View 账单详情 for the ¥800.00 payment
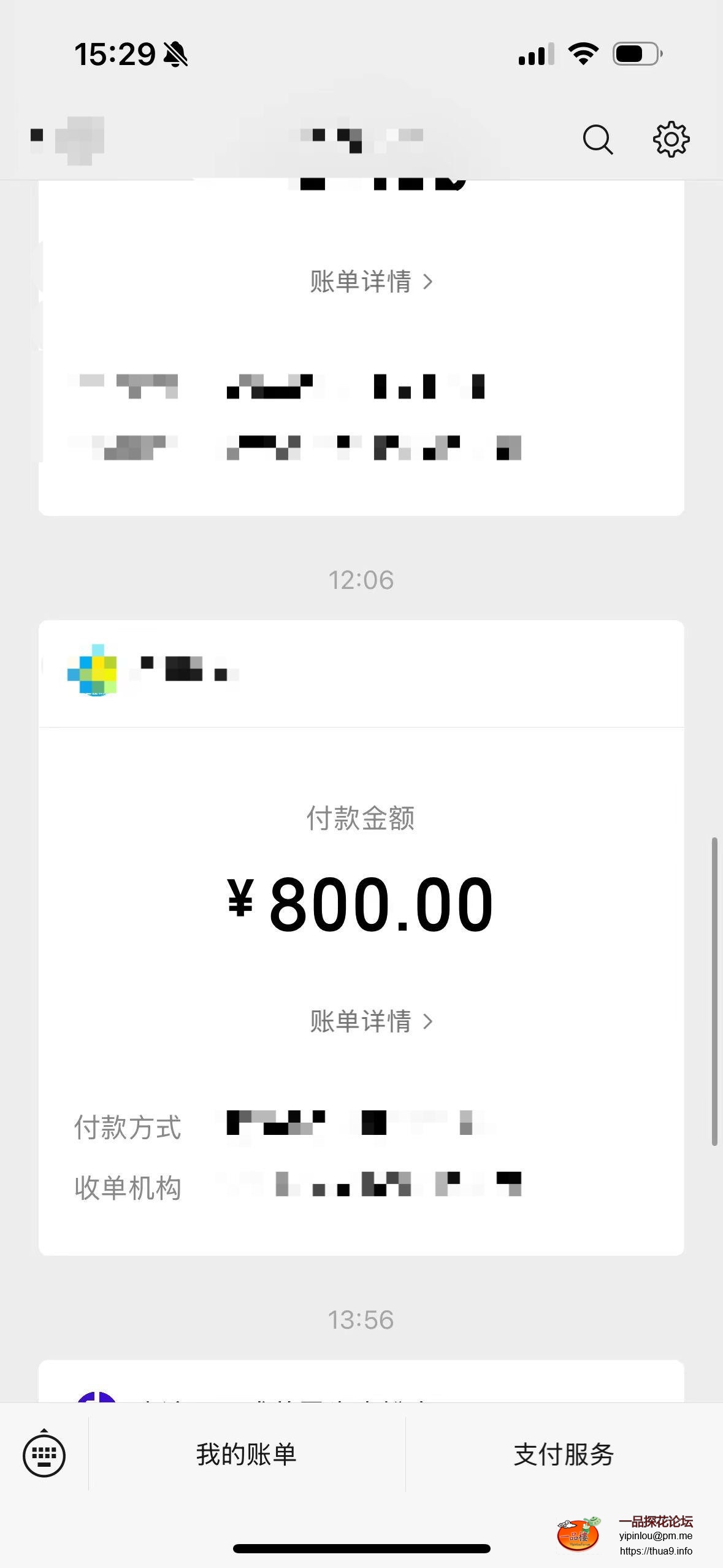 click(x=371, y=1021)
